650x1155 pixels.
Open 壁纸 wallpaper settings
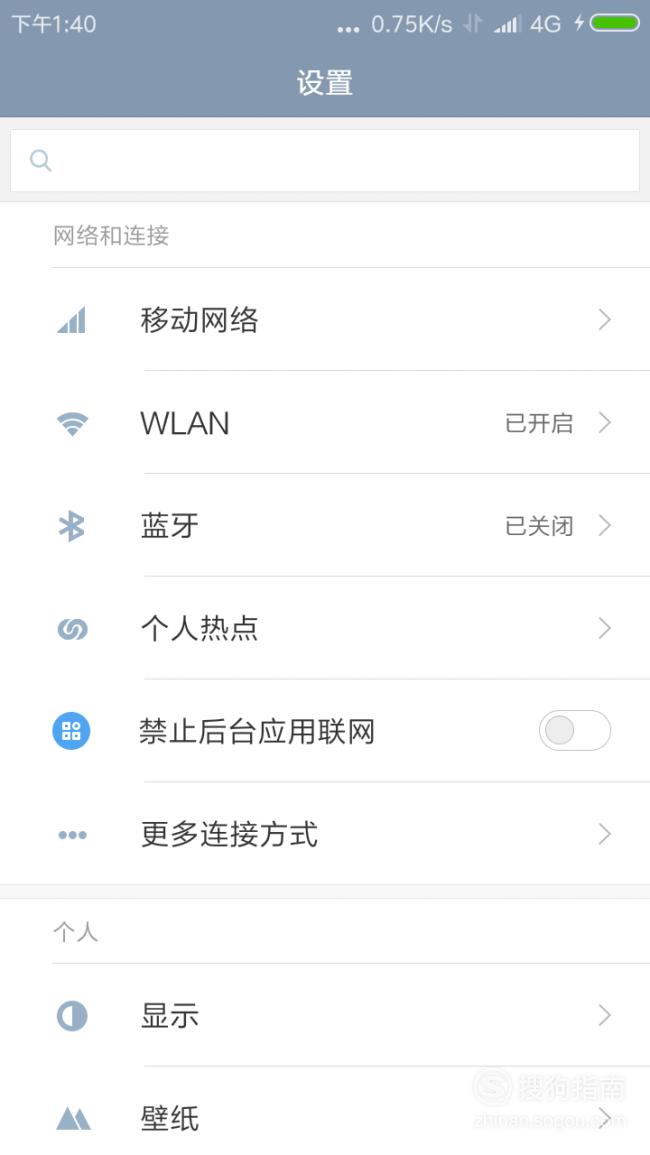pos(325,1111)
